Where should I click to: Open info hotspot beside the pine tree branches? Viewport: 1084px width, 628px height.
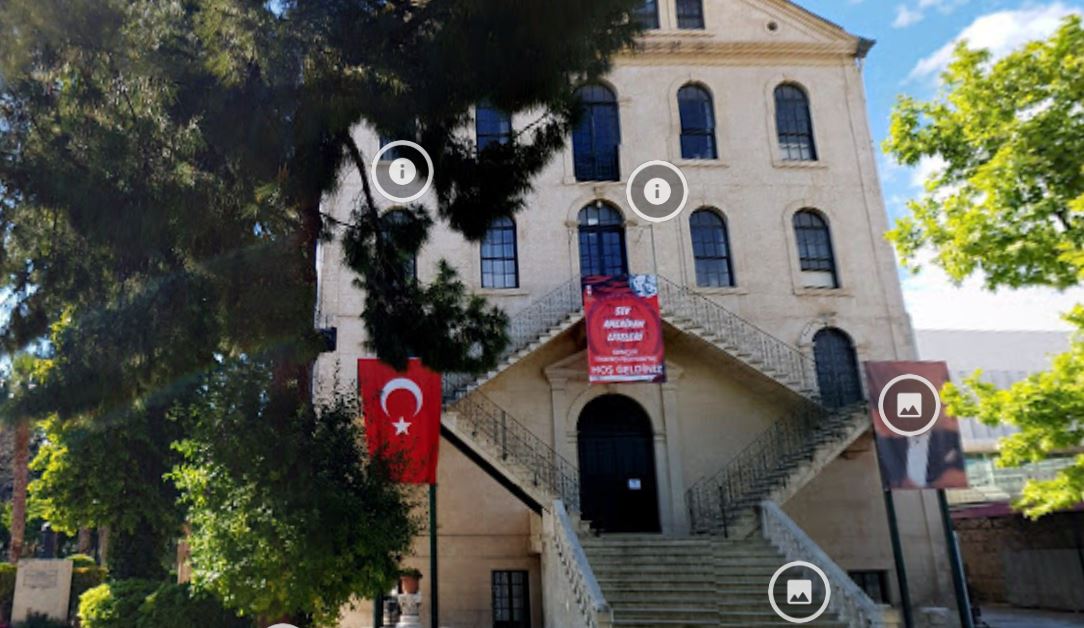(402, 172)
